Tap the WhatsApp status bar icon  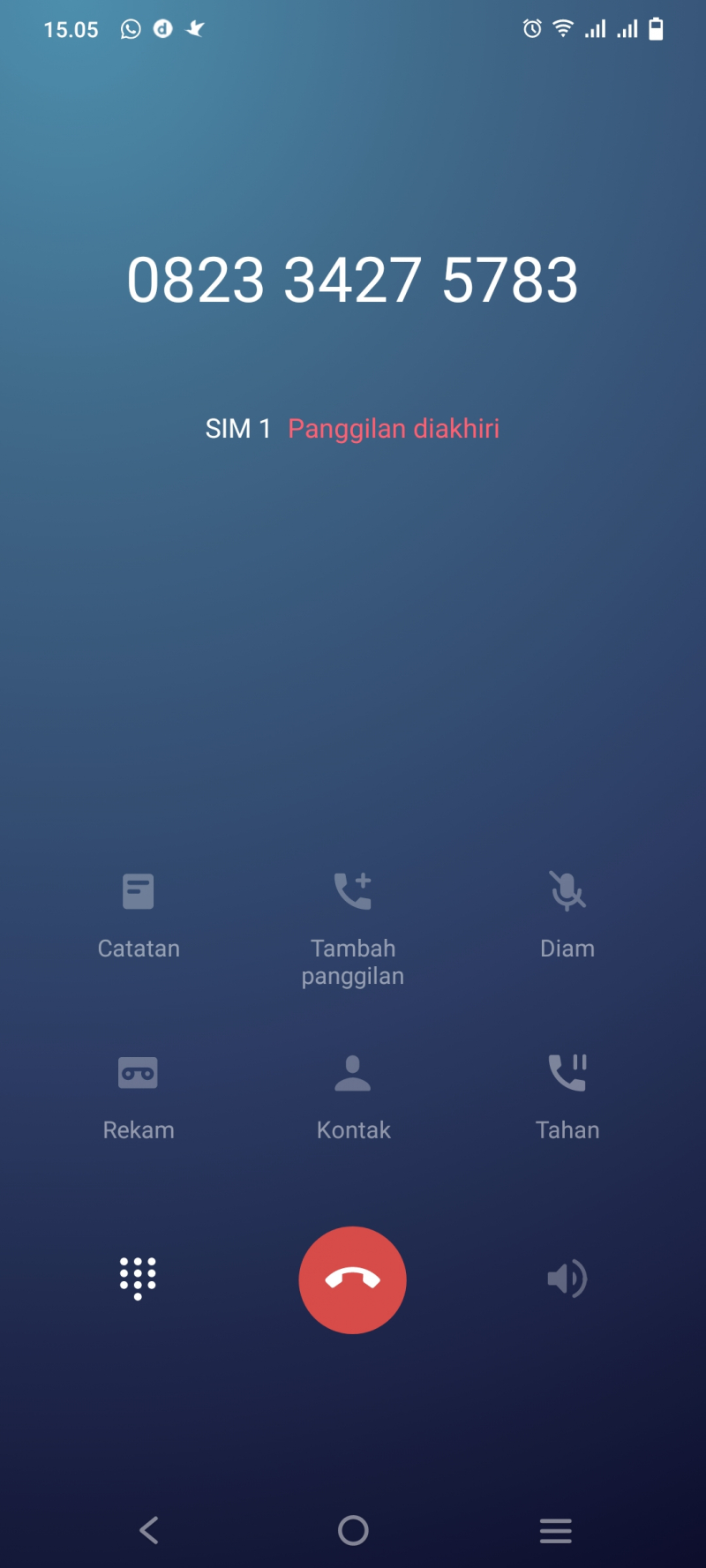coord(130,29)
